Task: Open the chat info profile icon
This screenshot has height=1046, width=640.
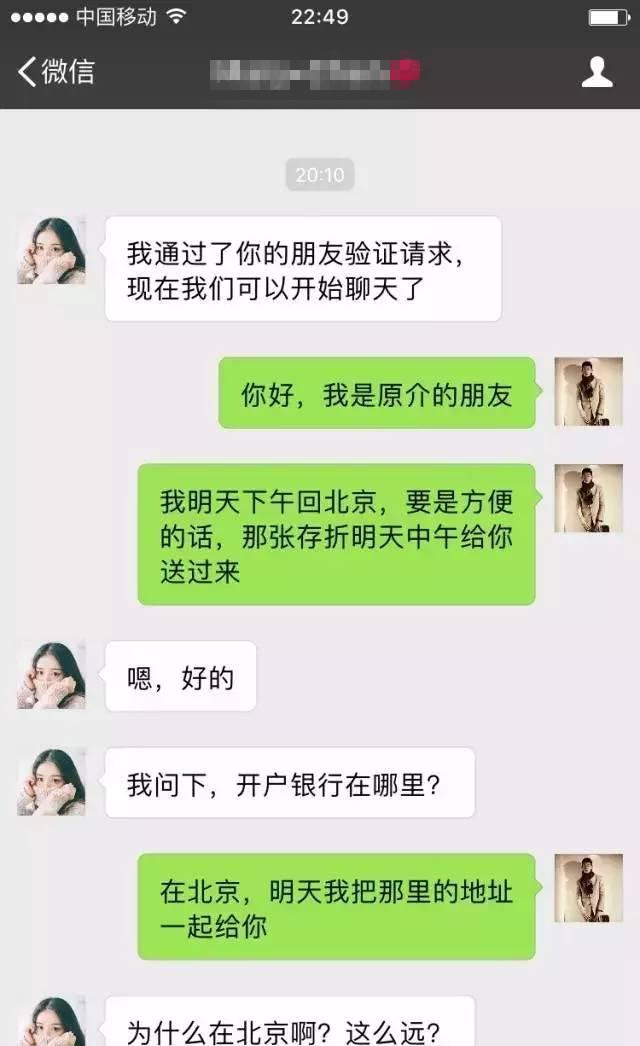Action: click(597, 72)
